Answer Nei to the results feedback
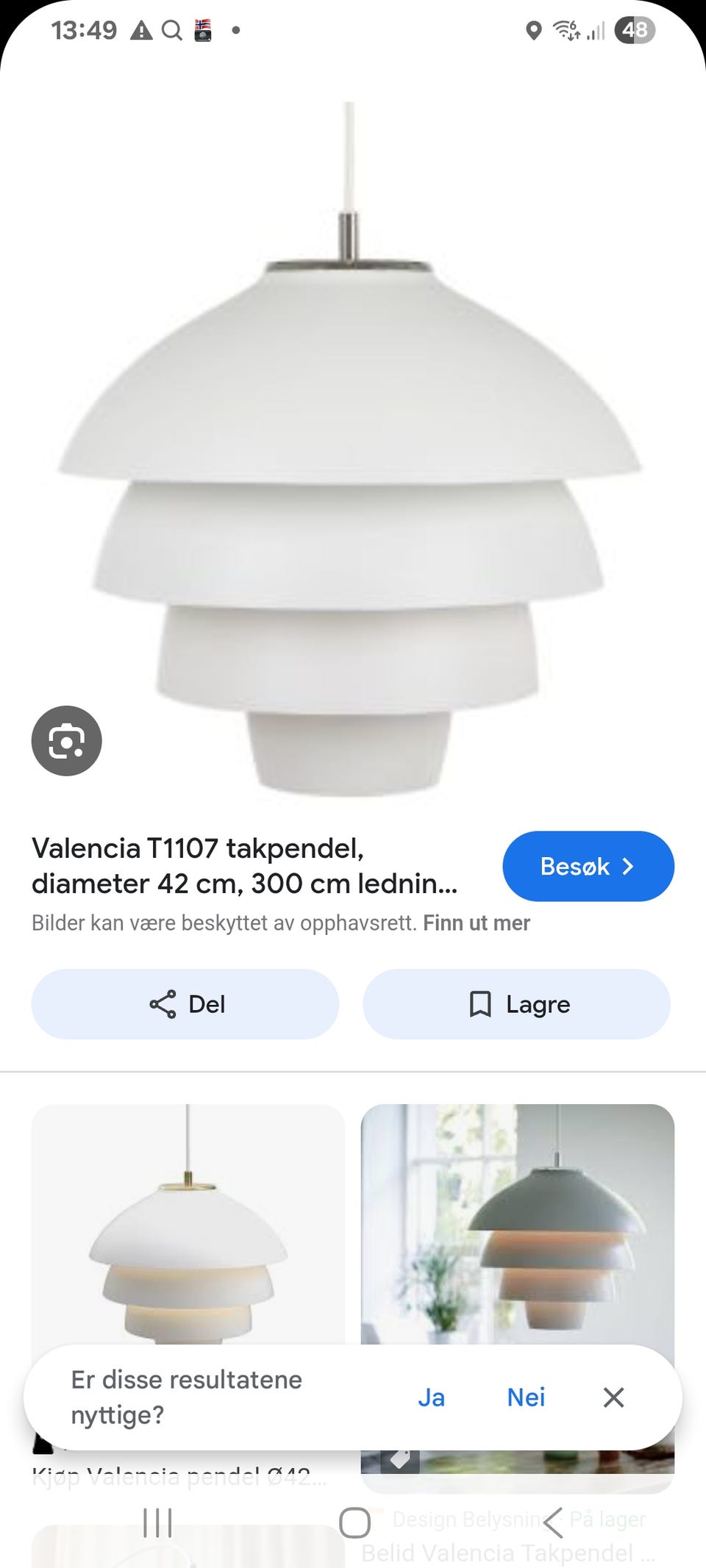Viewport: 706px width, 1568px height. 526,1397
